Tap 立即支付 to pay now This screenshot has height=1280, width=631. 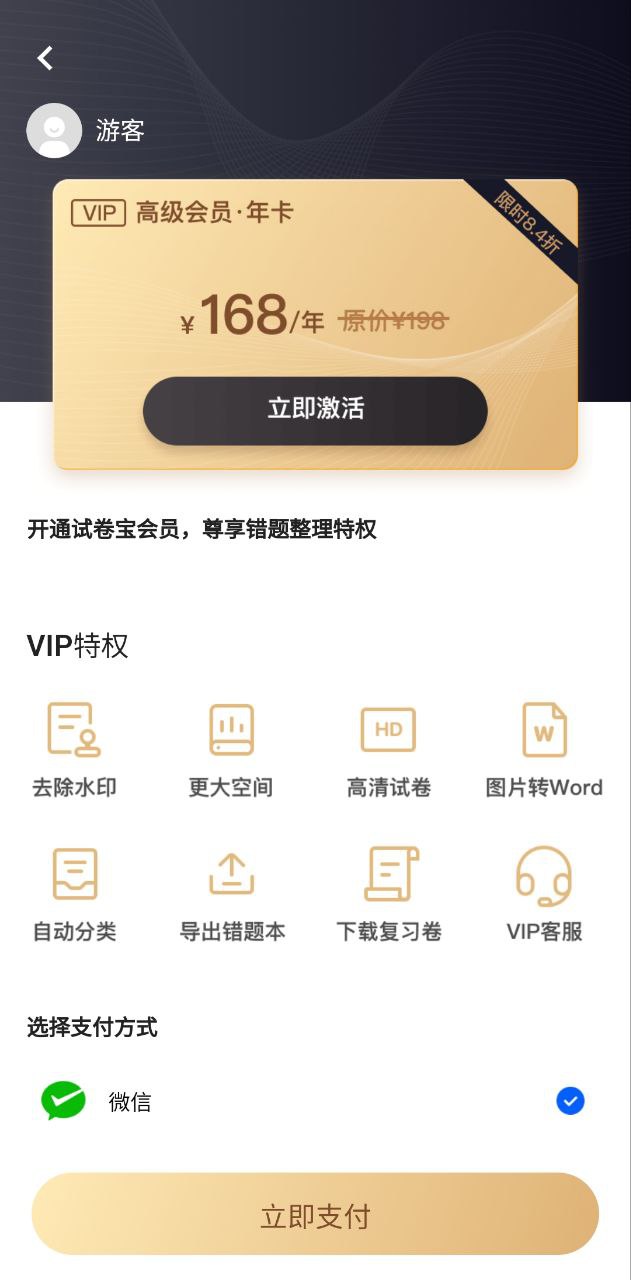(315, 1215)
